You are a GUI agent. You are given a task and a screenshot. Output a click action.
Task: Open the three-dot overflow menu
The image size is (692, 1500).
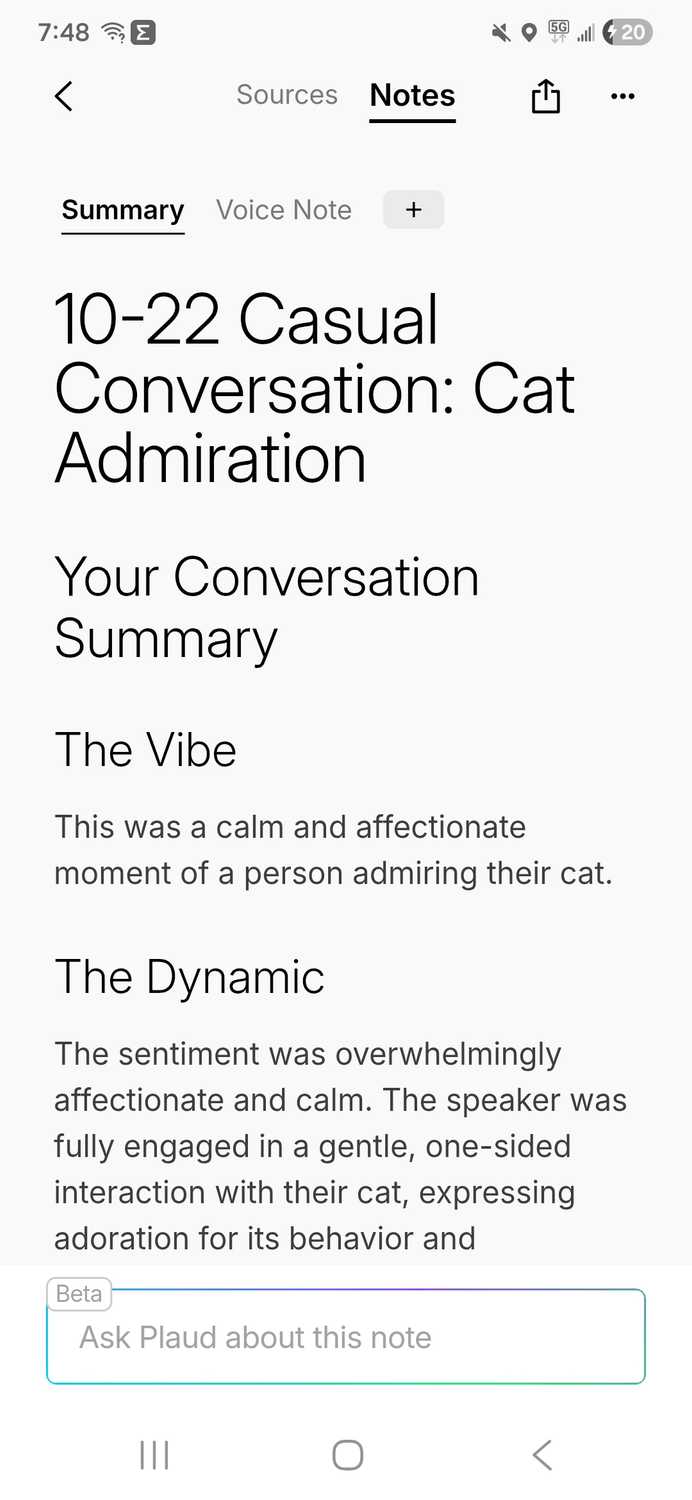pyautogui.click(x=623, y=96)
